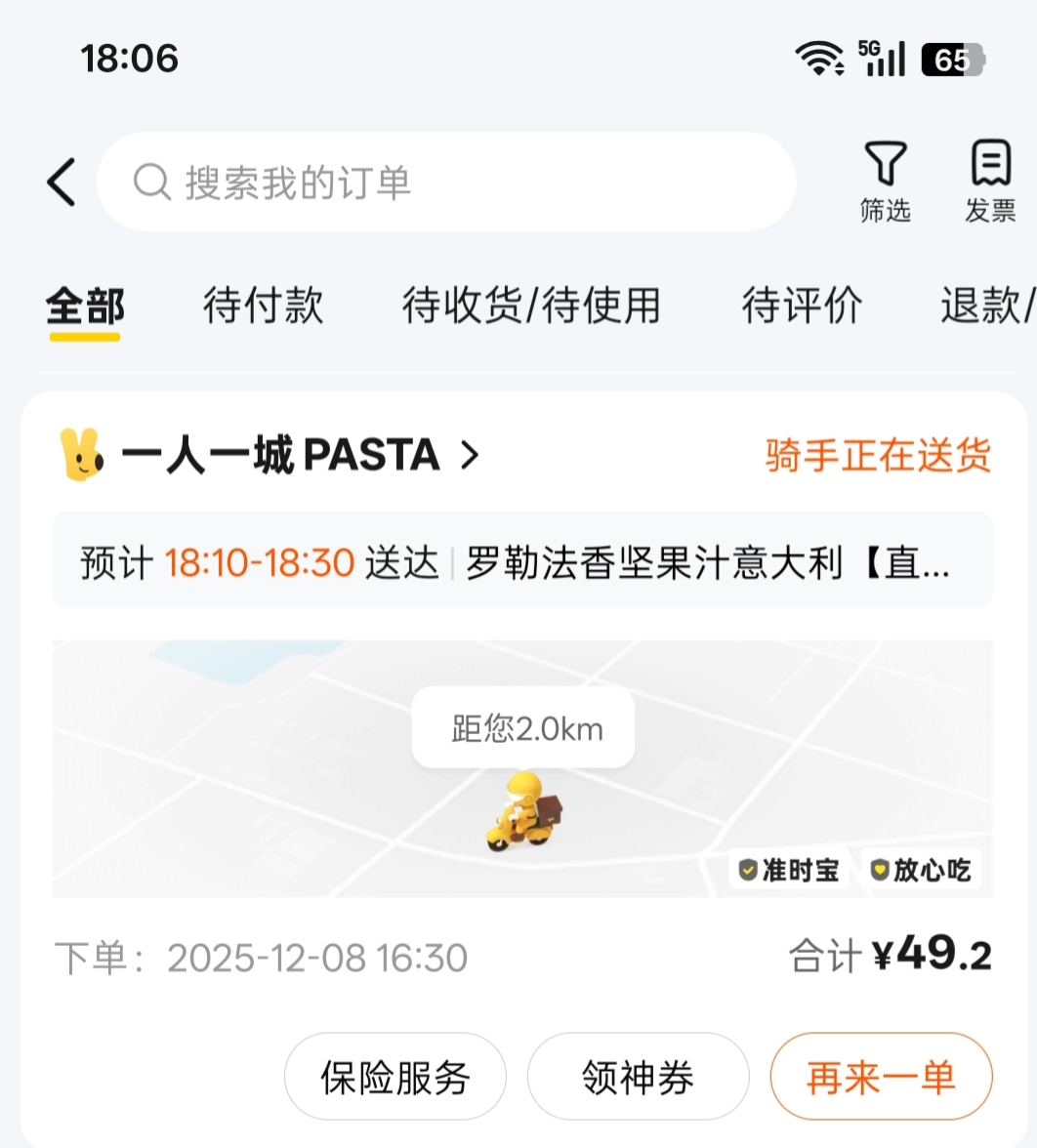Switch to the 待付款 tab

tap(263, 306)
